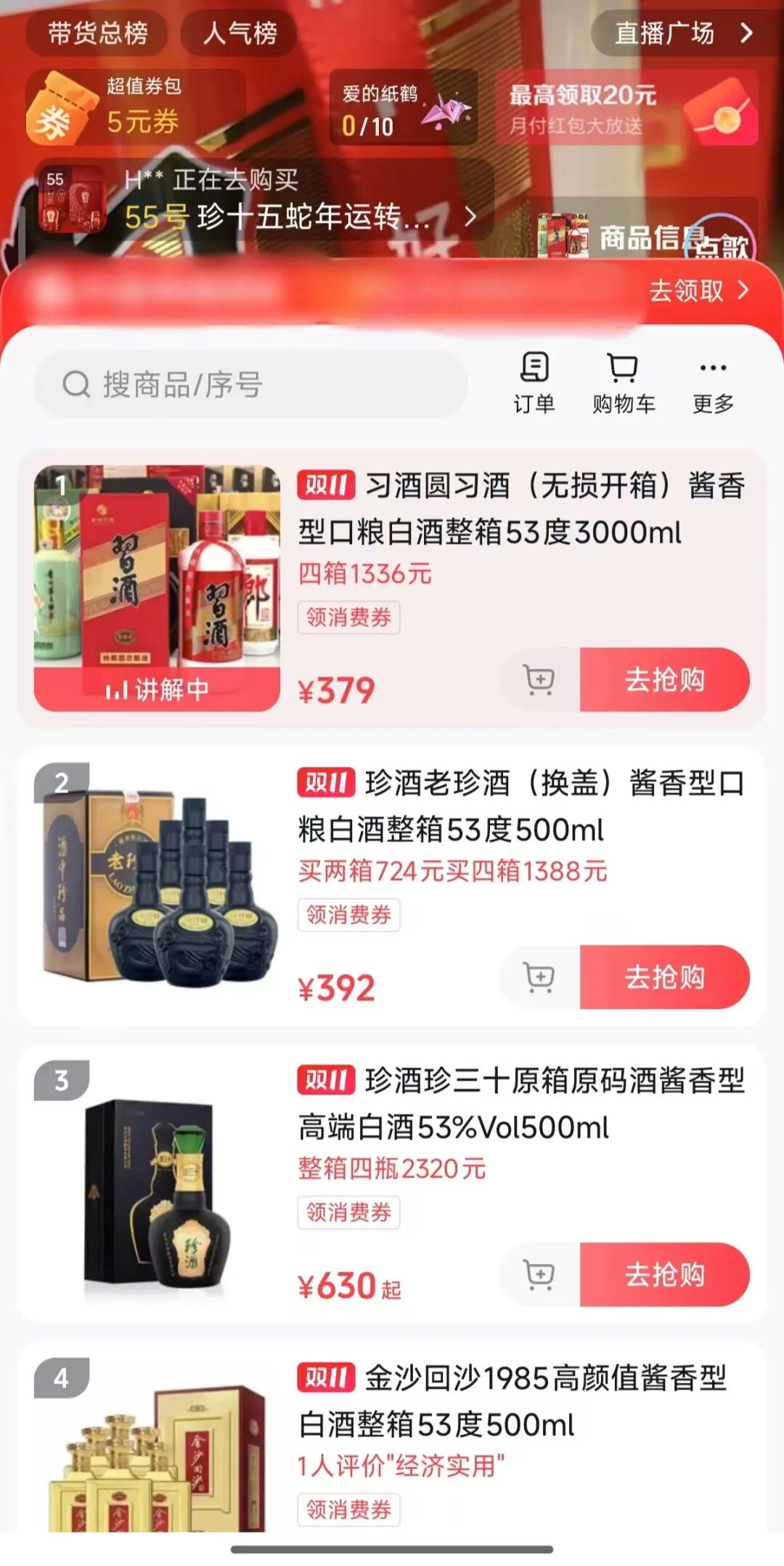784x1566 pixels.
Task: Open the 带货总榜 ranking
Action: coord(97,33)
